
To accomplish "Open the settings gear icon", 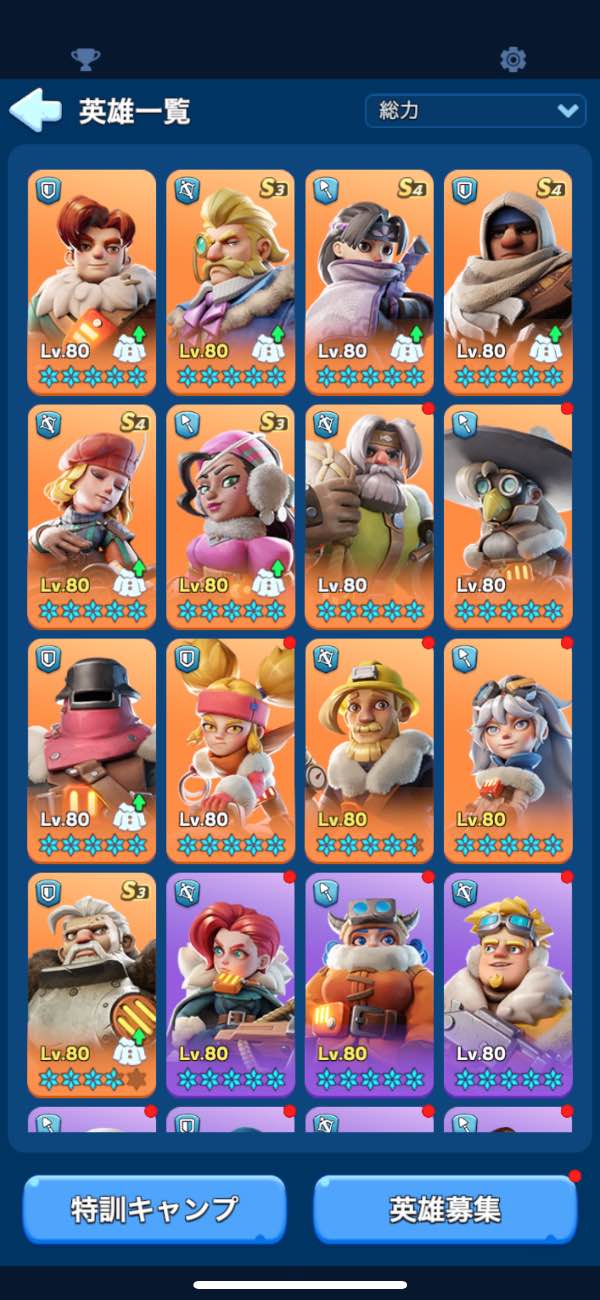I will [513, 60].
